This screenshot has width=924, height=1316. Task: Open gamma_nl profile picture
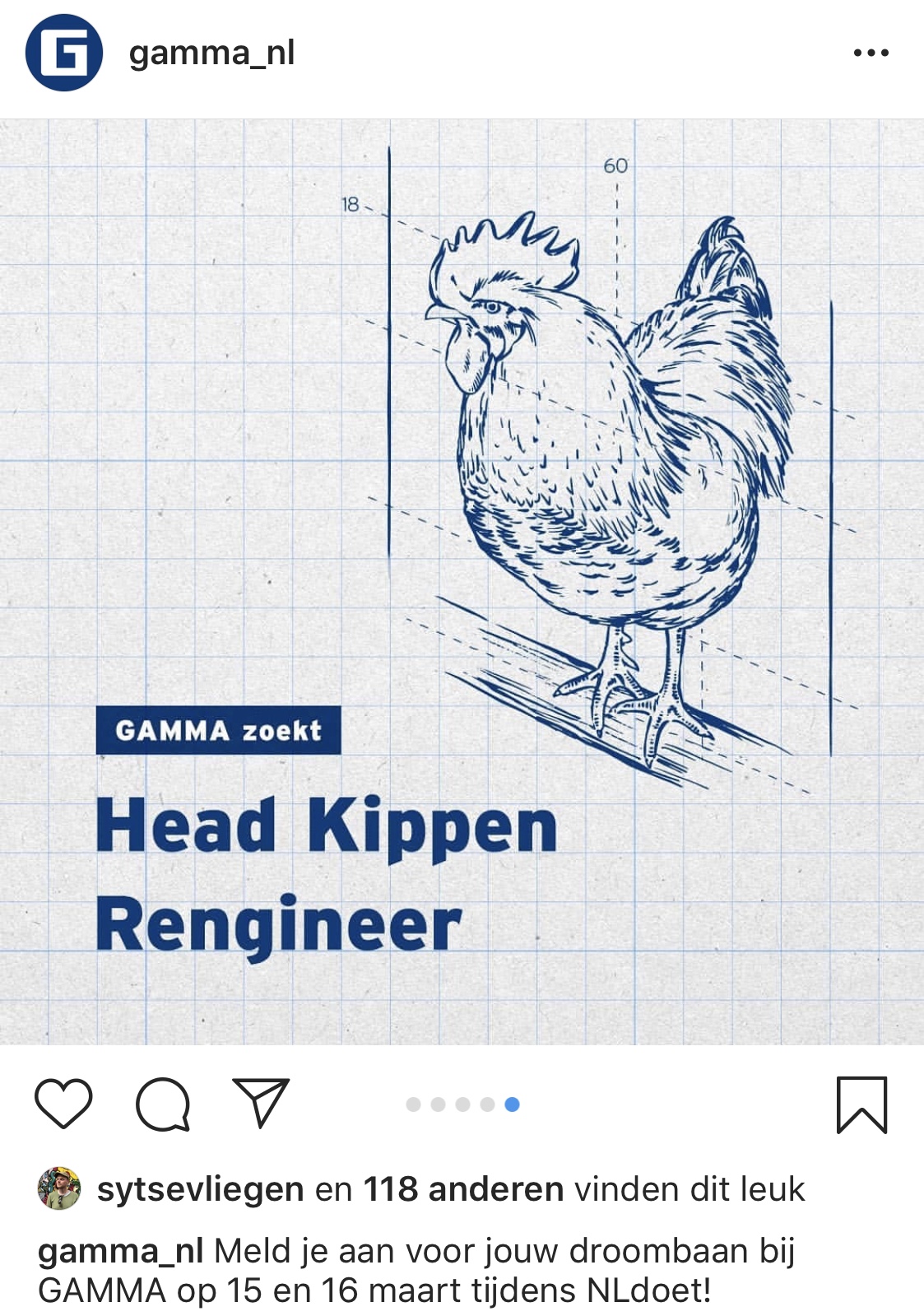[x=64, y=53]
